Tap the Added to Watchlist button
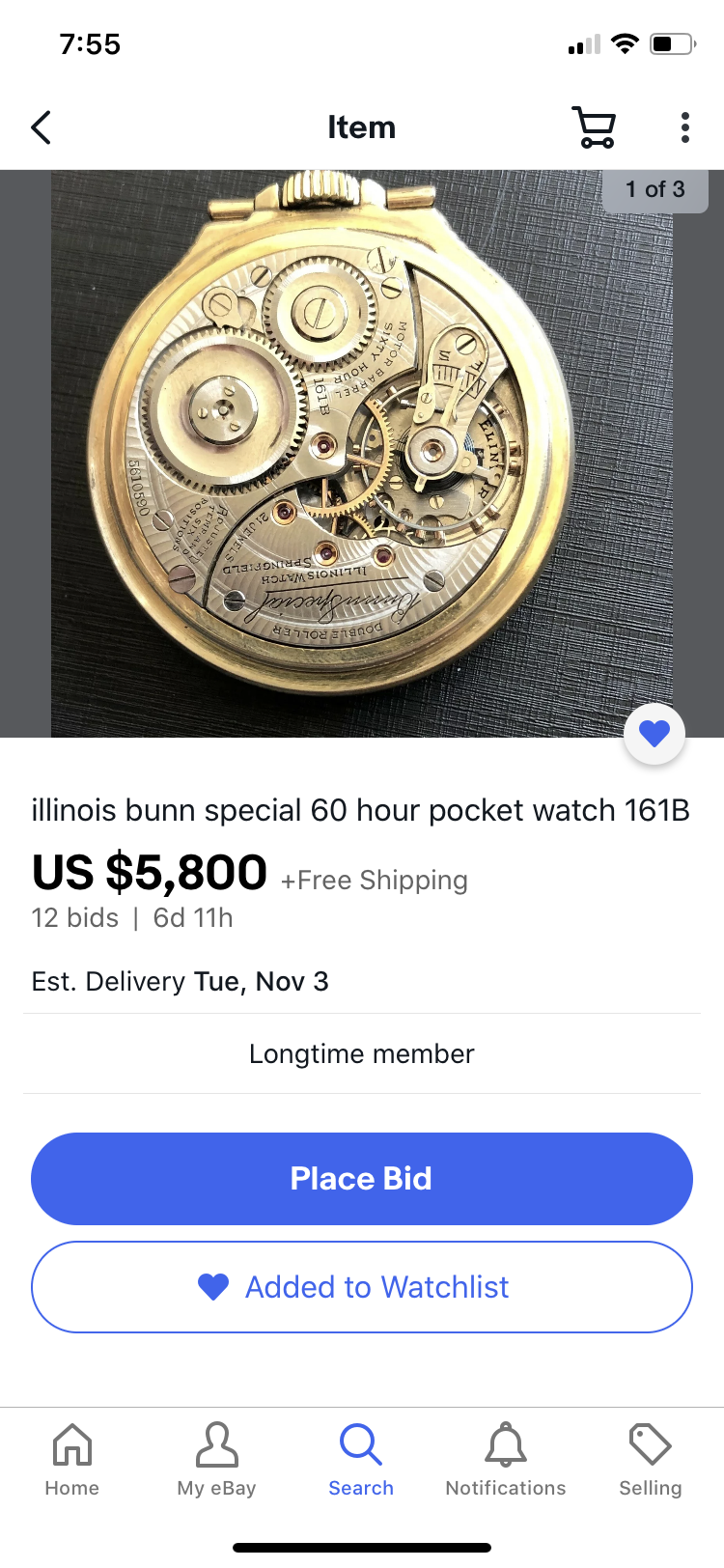The image size is (724, 1568). [362, 1287]
